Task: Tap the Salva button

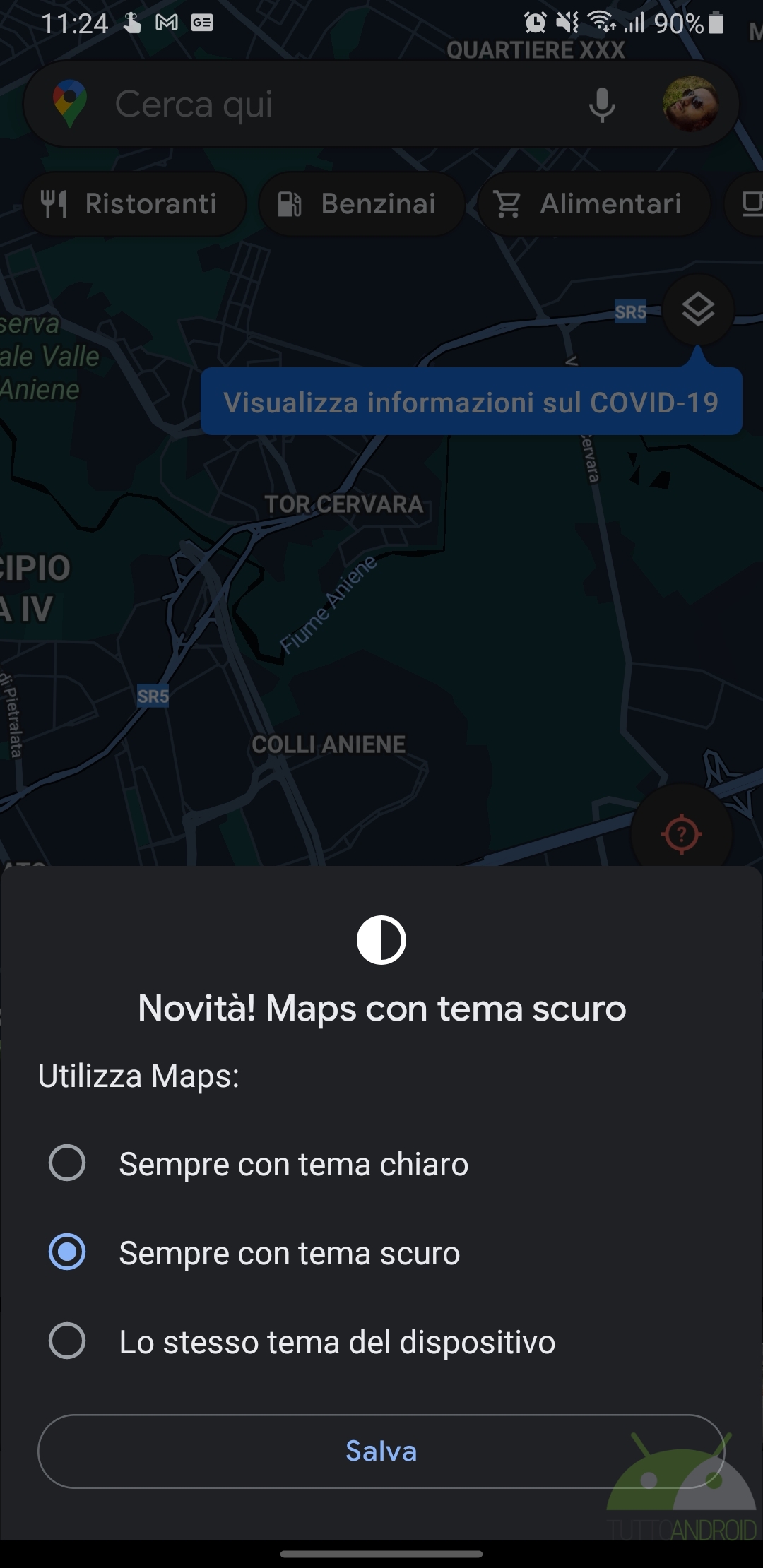Action: coord(381,1451)
